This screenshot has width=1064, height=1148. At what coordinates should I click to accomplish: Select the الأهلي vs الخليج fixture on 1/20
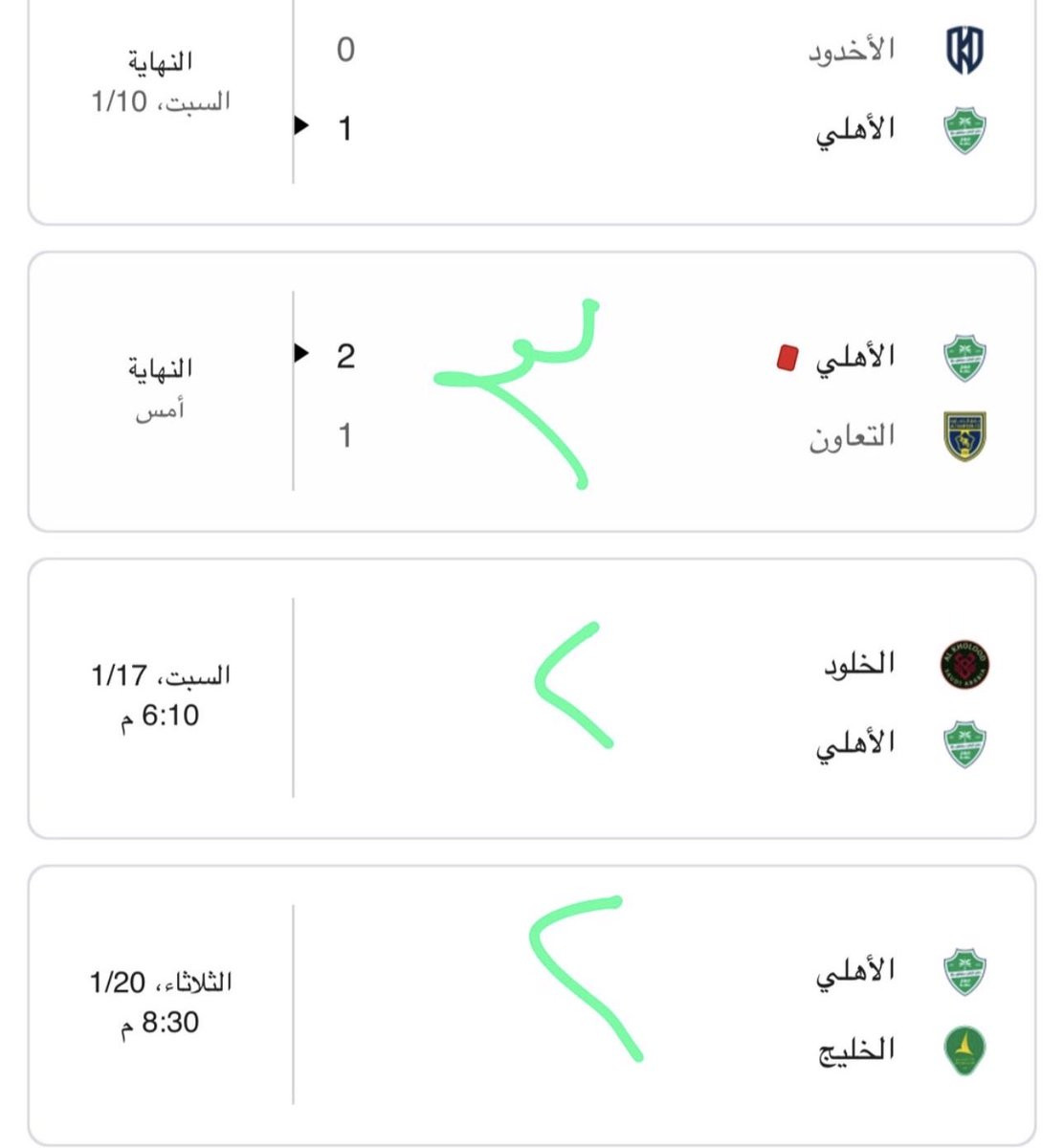pos(532,1004)
